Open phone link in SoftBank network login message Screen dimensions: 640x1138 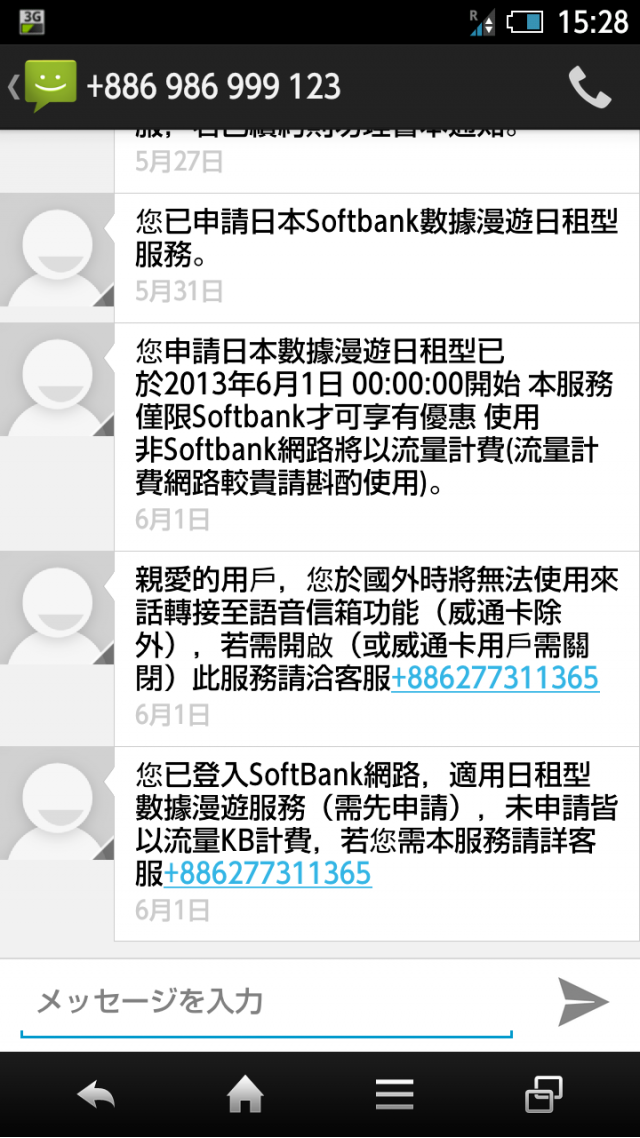point(268,873)
